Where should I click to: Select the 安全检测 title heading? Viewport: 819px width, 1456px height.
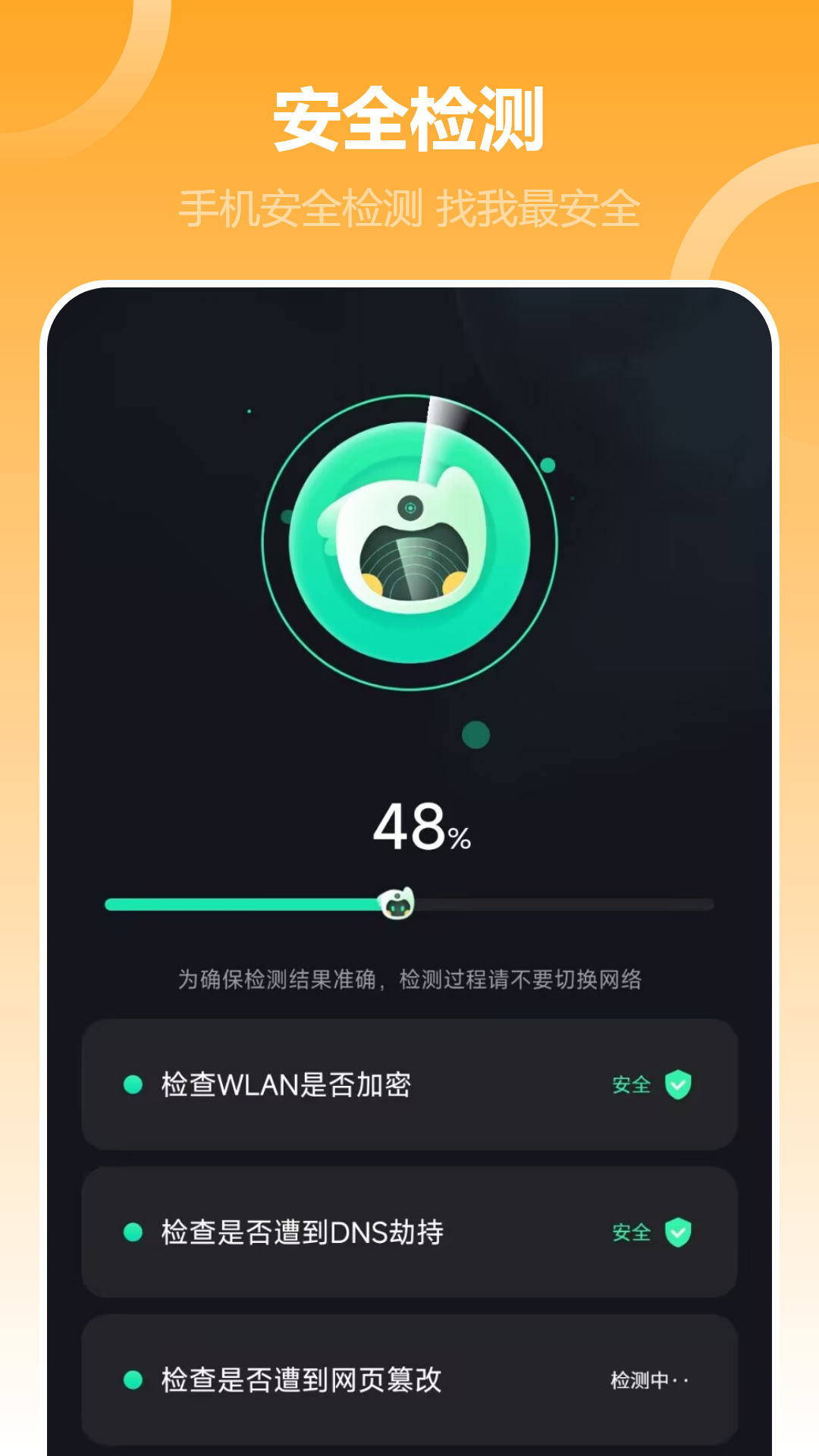(x=409, y=118)
